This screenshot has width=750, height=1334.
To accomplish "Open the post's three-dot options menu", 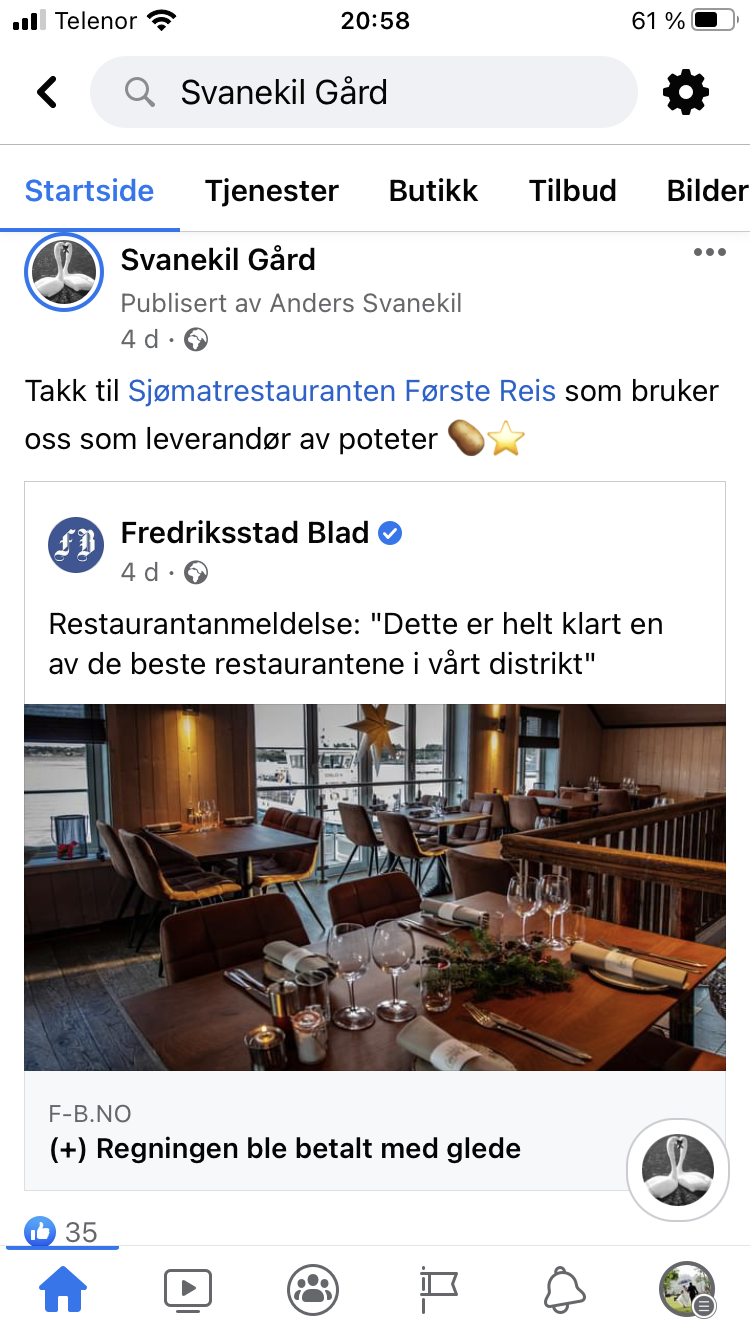I will pos(709,252).
